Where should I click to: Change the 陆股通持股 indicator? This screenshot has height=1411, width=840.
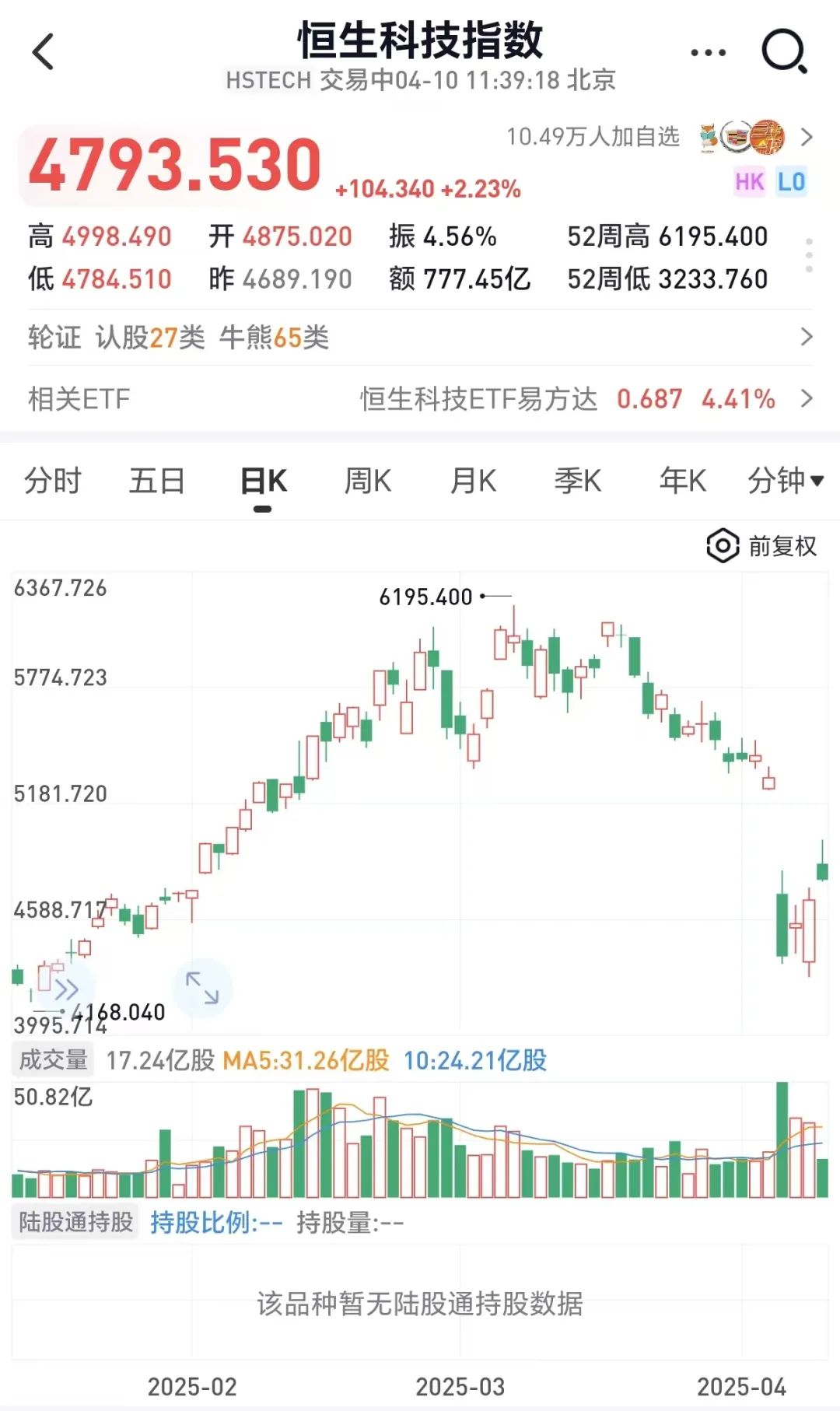[x=75, y=1222]
